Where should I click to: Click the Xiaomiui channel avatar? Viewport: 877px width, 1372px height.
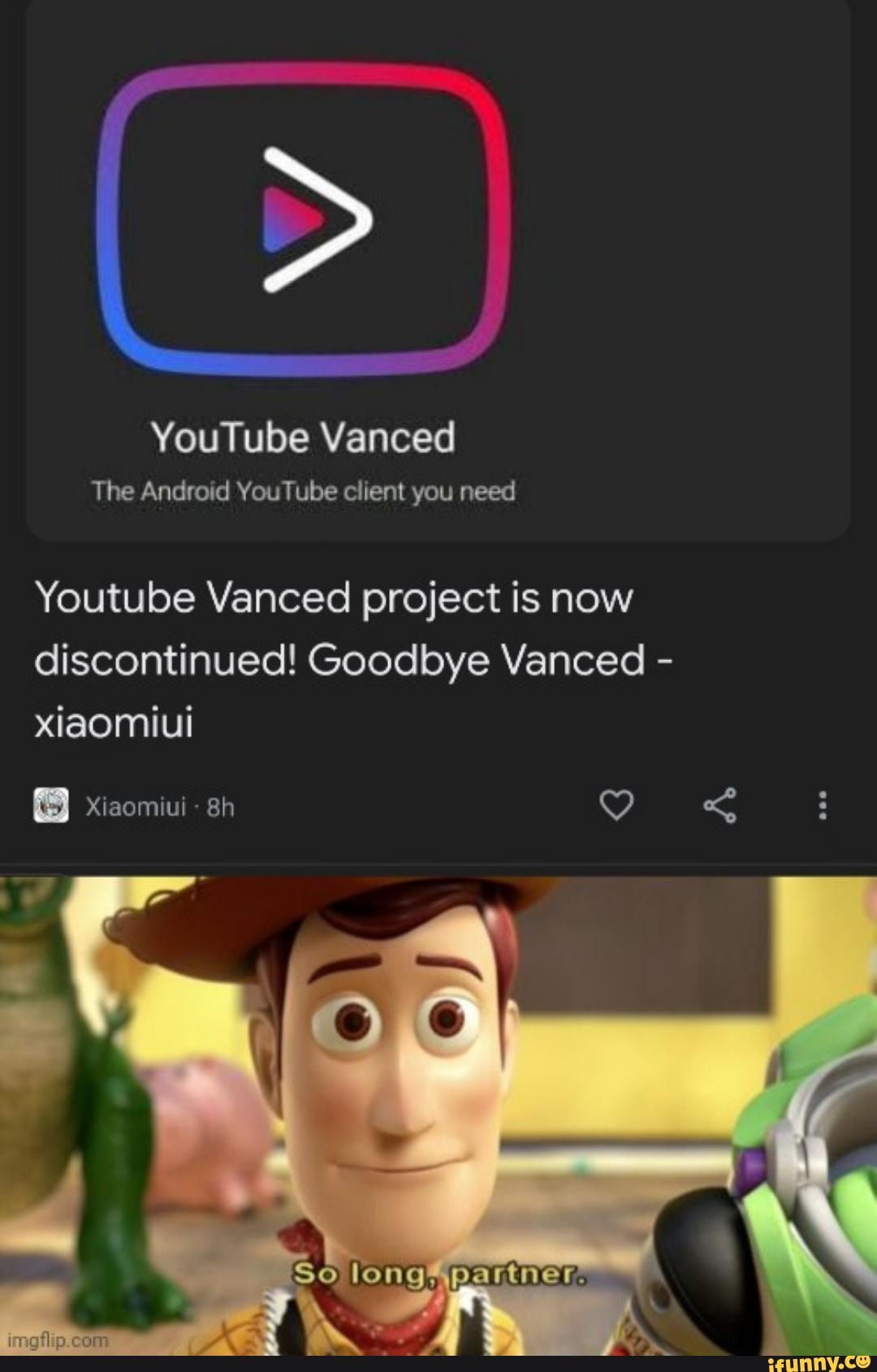tap(51, 805)
